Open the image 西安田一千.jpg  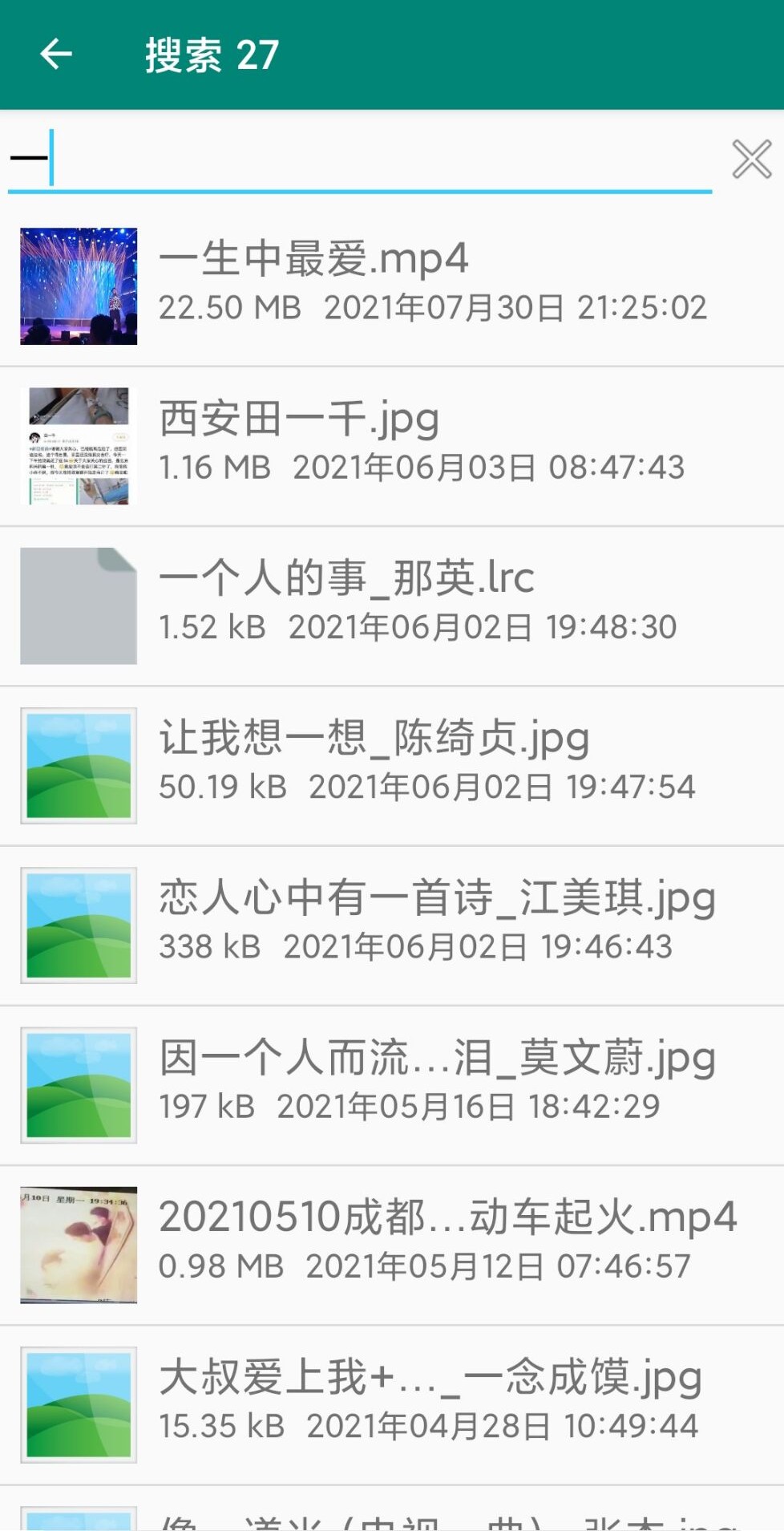(x=392, y=445)
